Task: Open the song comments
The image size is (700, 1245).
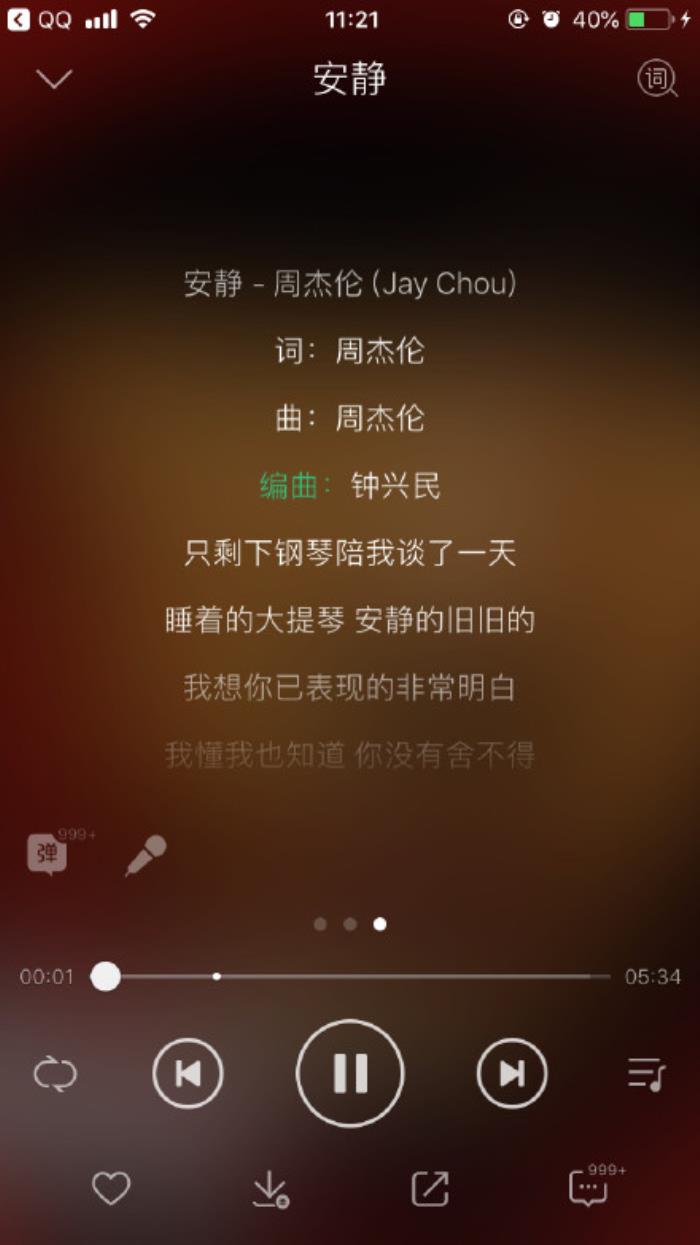Action: point(588,1188)
